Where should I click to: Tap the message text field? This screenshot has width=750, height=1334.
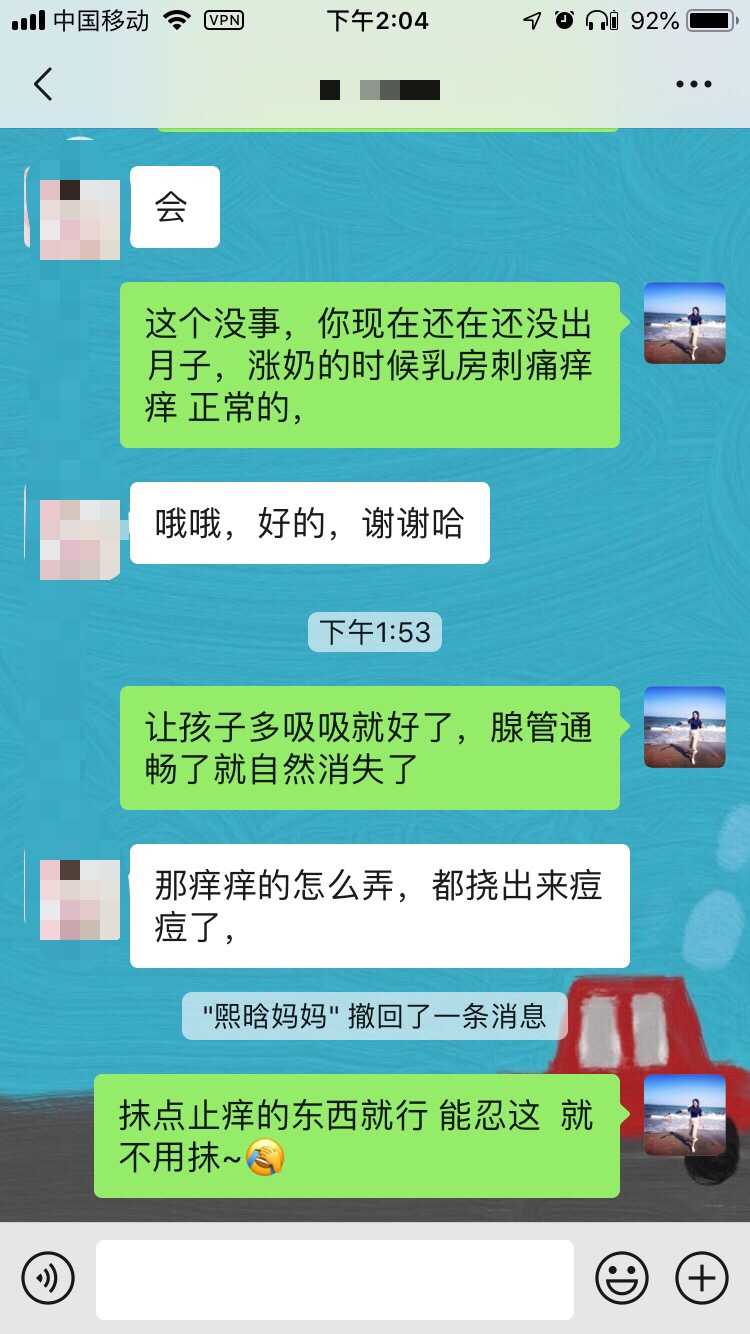pyautogui.click(x=334, y=1279)
